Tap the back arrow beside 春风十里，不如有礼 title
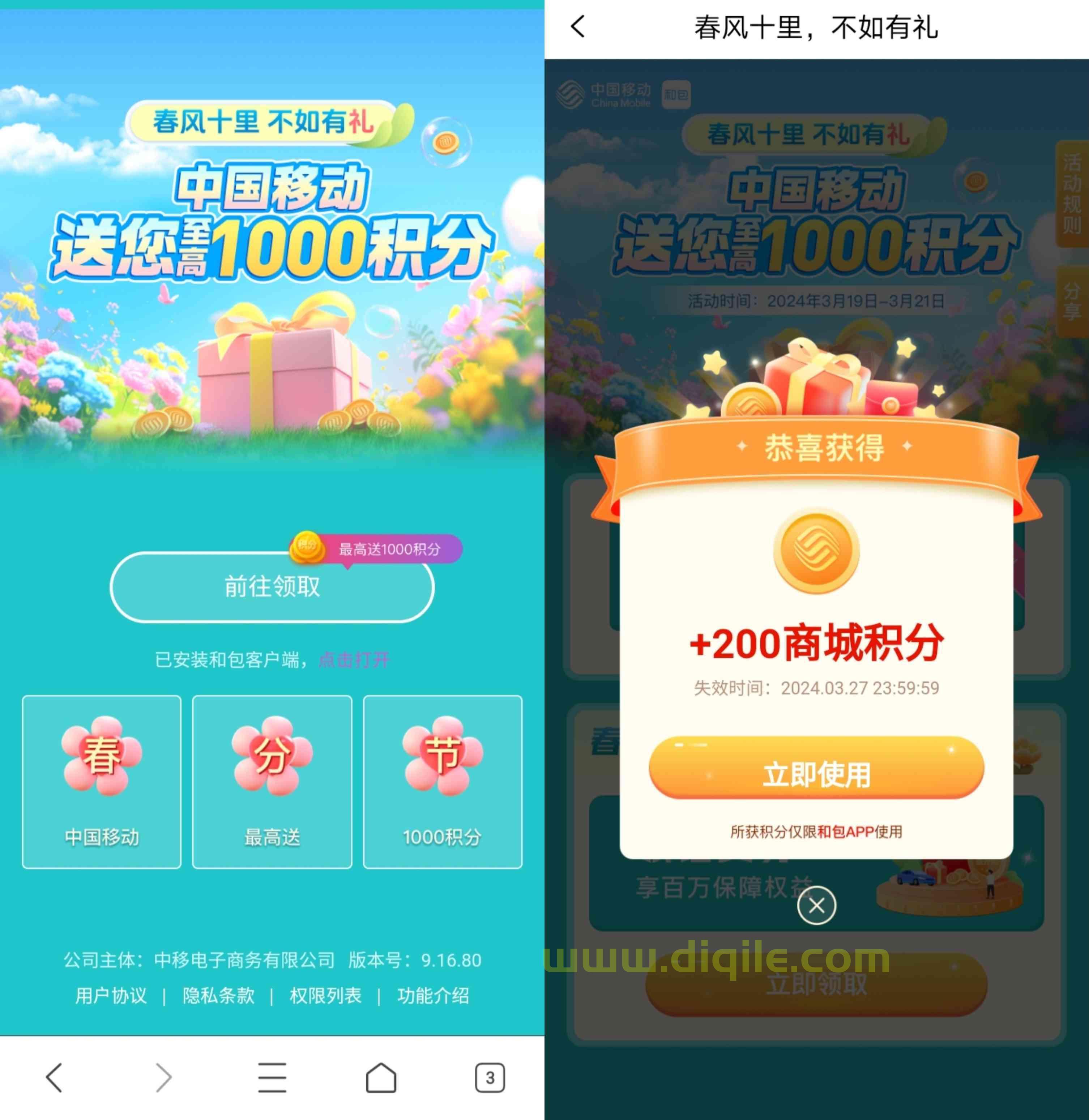 click(x=578, y=27)
